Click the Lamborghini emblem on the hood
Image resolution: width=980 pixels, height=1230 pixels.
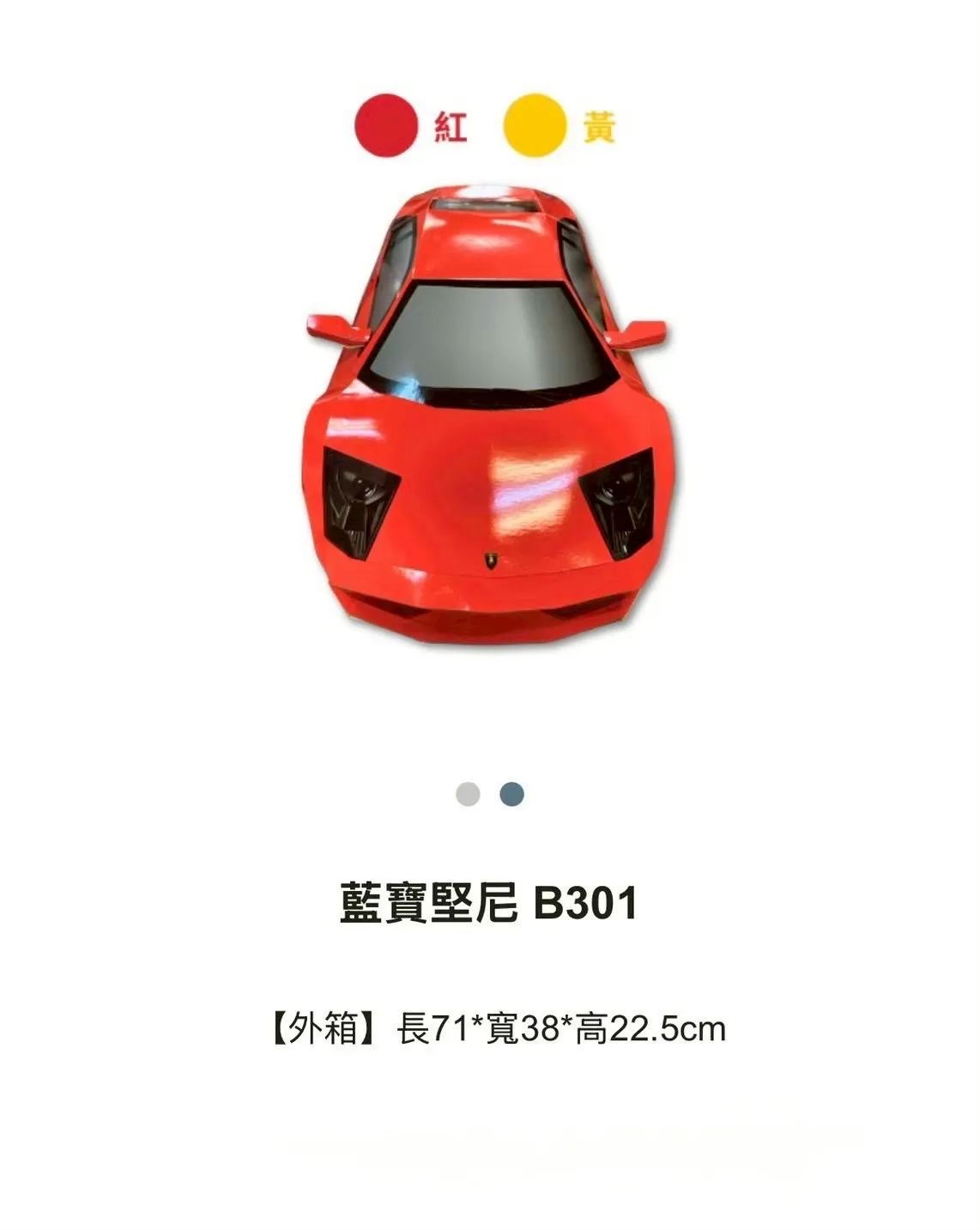pos(489,560)
